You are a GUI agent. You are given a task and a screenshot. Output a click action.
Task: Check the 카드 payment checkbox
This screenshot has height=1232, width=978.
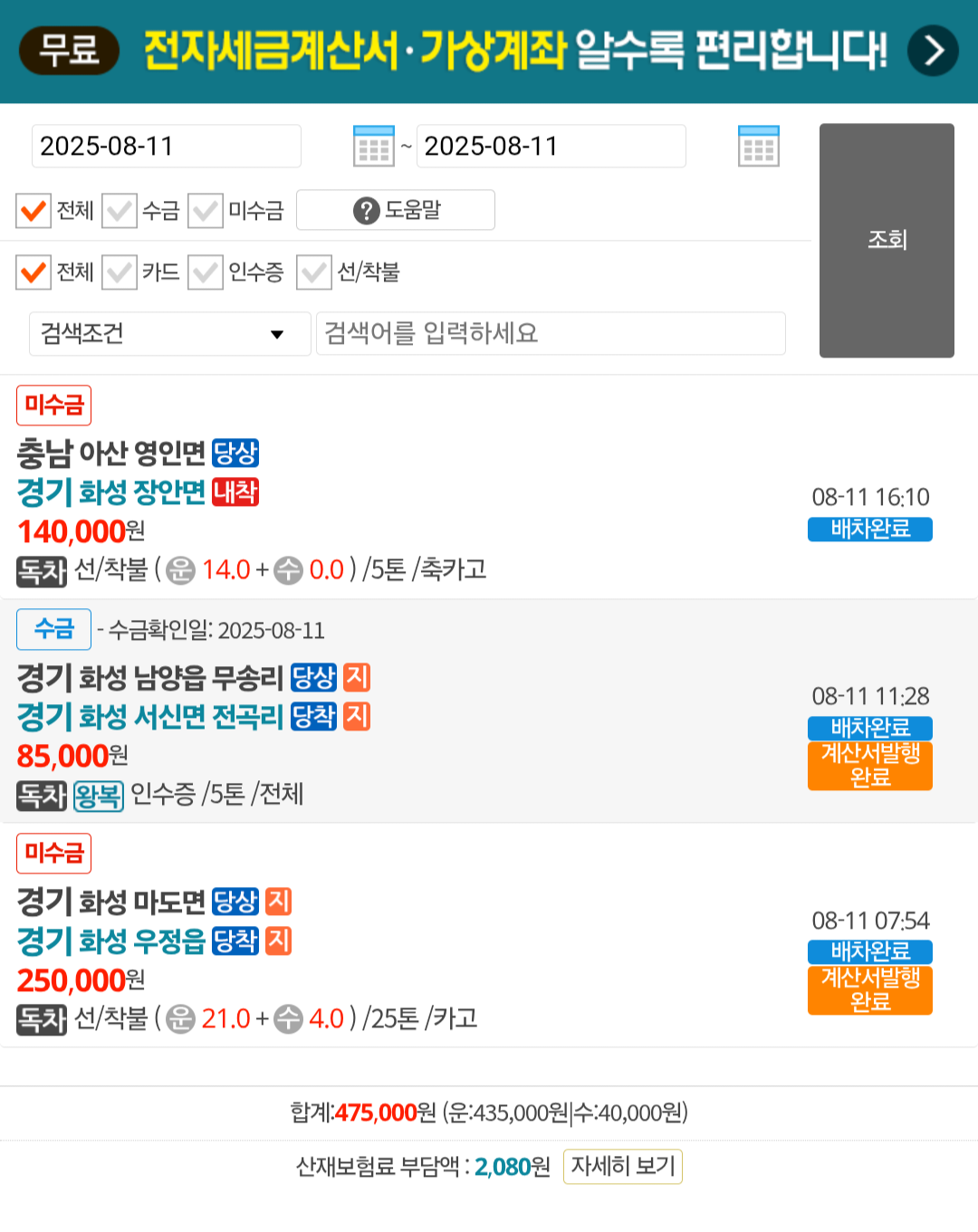tap(120, 272)
